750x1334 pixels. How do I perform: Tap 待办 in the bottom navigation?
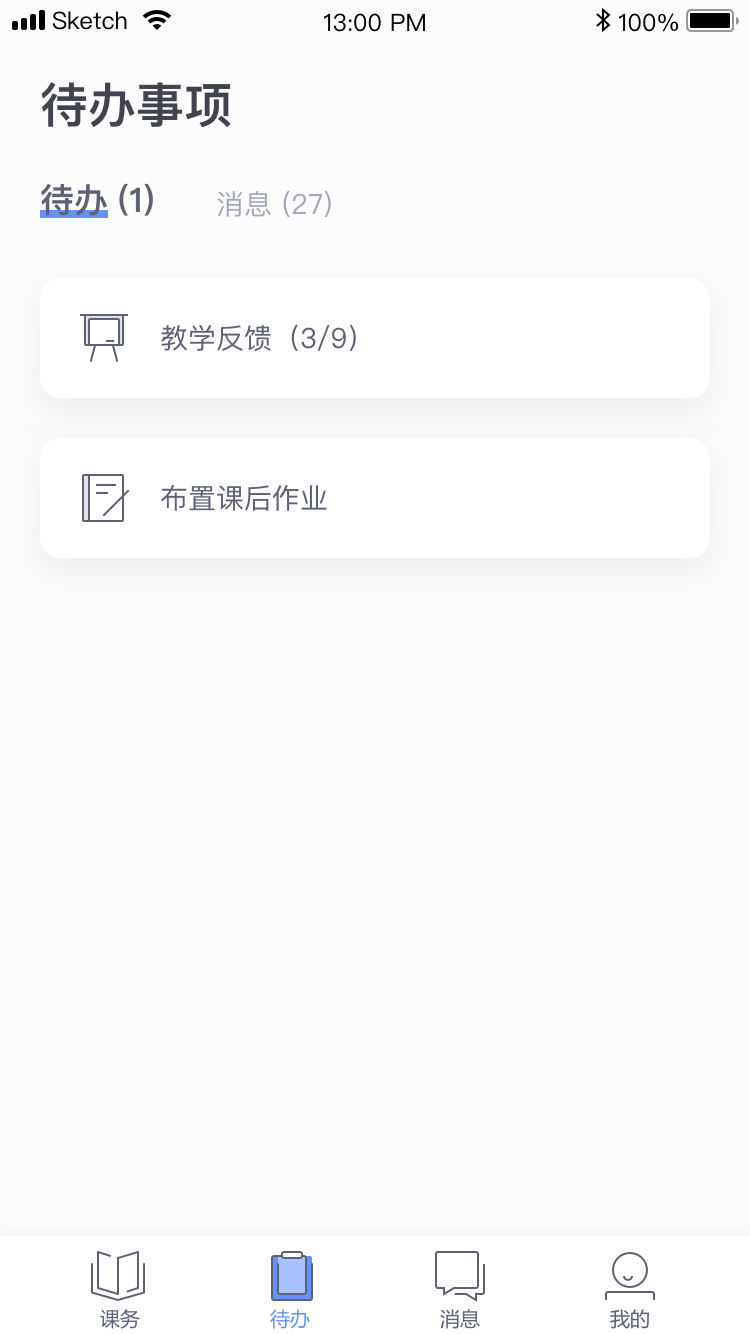pos(291,1290)
